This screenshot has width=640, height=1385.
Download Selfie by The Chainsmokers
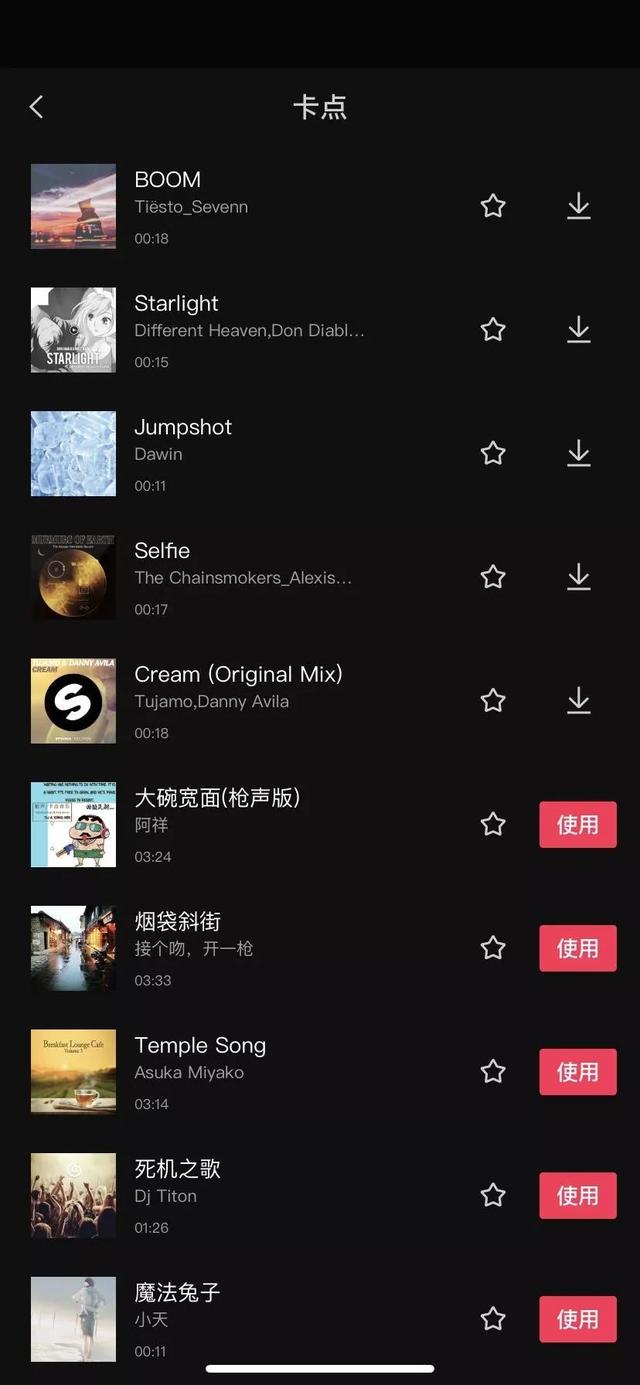pyautogui.click(x=578, y=577)
